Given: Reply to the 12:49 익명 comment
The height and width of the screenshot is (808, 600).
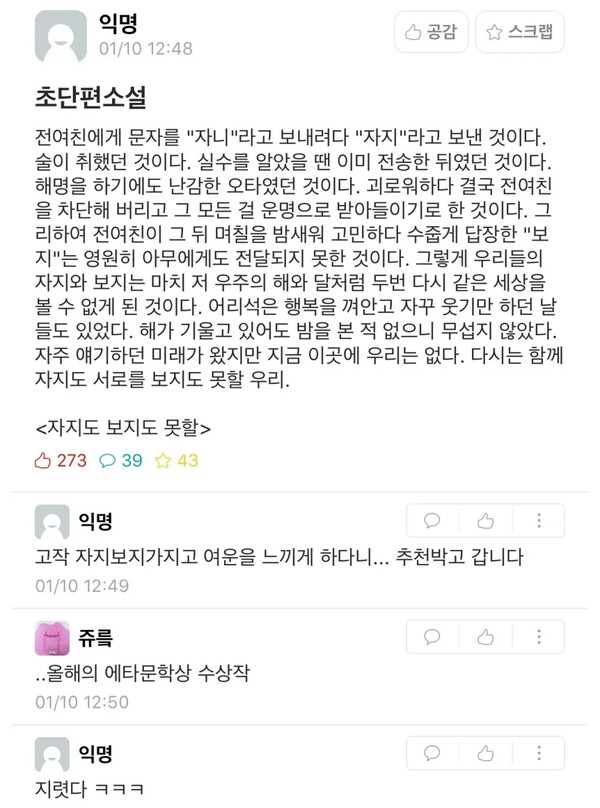Looking at the screenshot, I should click(433, 520).
